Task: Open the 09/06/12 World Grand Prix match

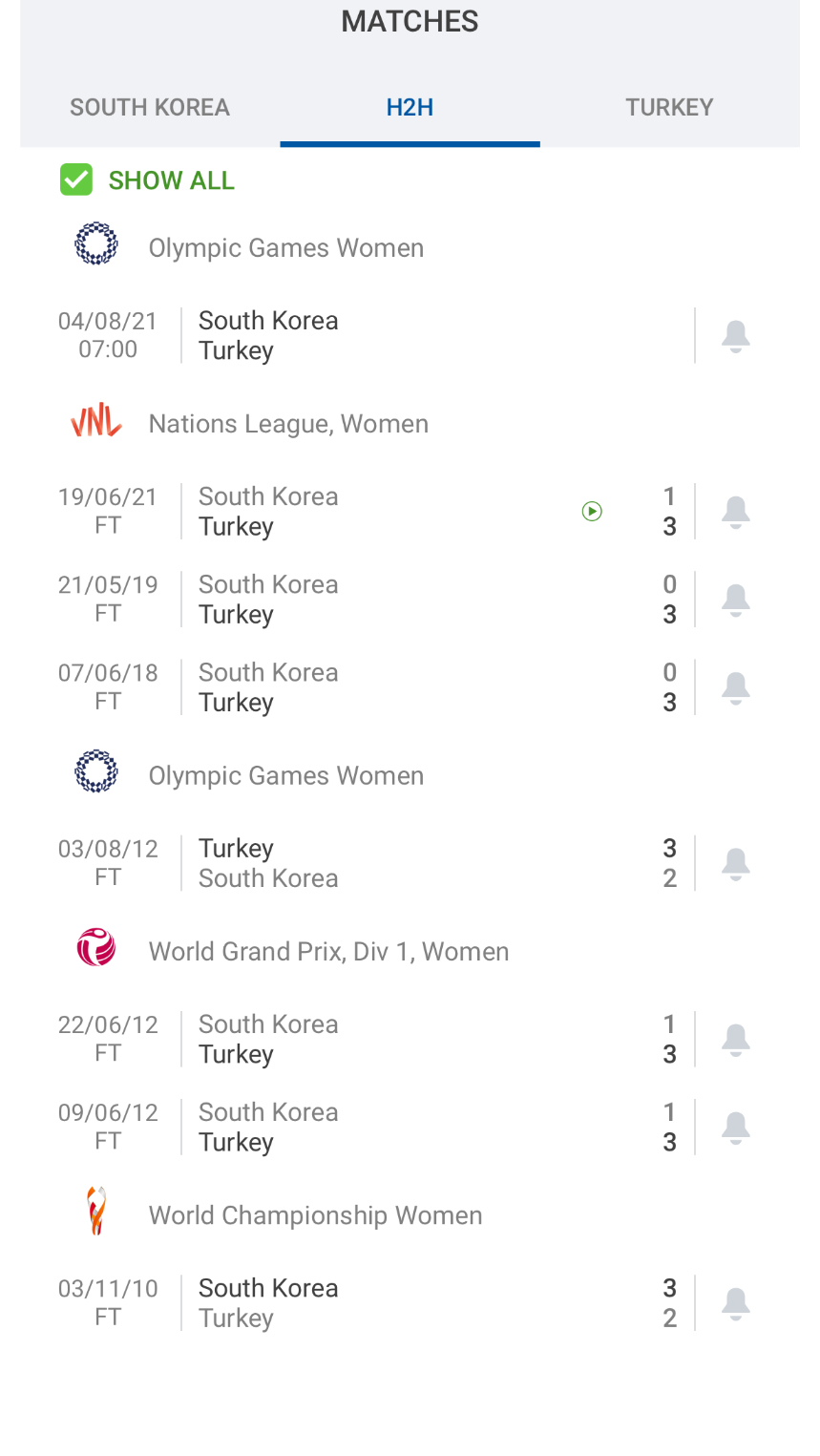Action: (x=382, y=1128)
